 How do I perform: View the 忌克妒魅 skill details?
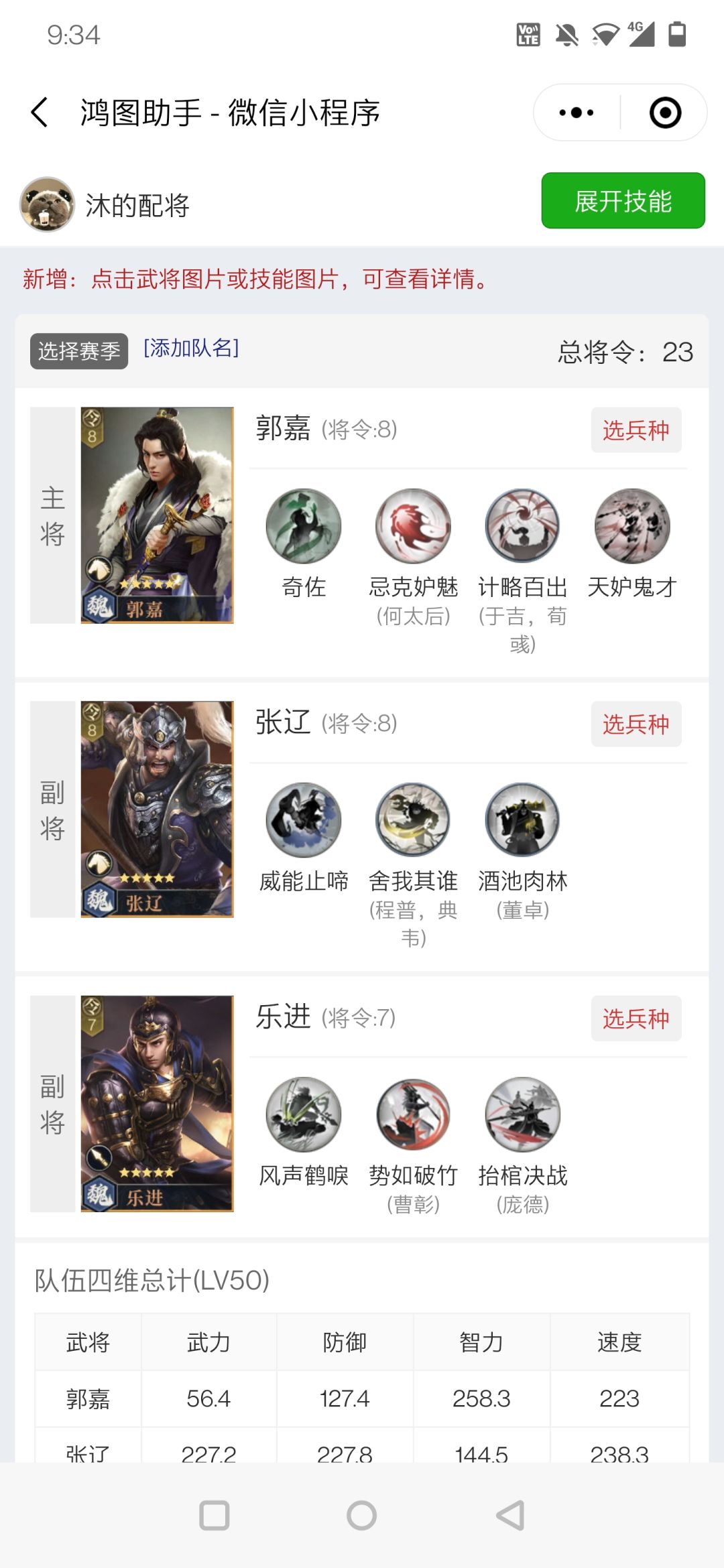413,526
